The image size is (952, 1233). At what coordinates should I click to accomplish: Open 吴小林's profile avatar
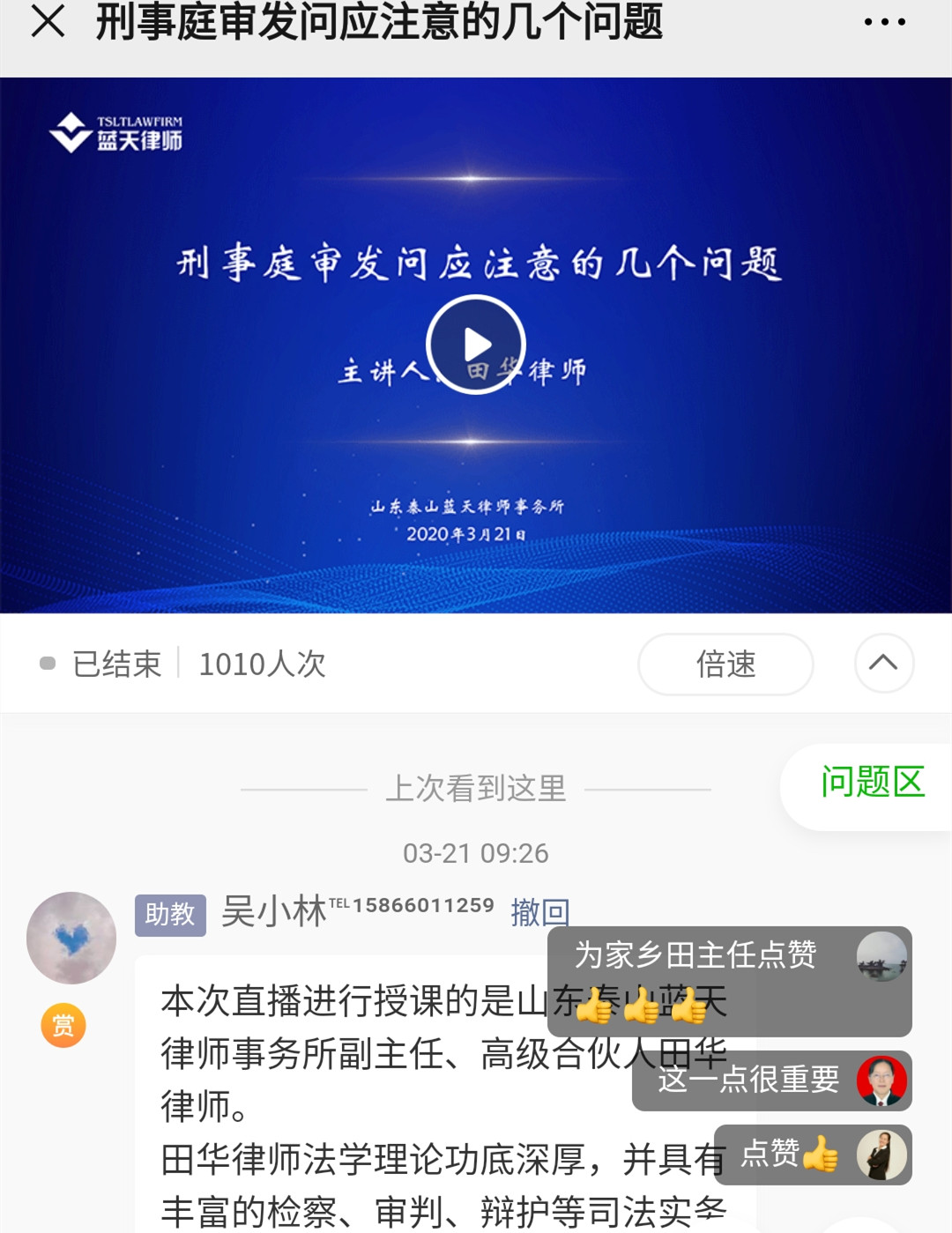click(x=71, y=938)
